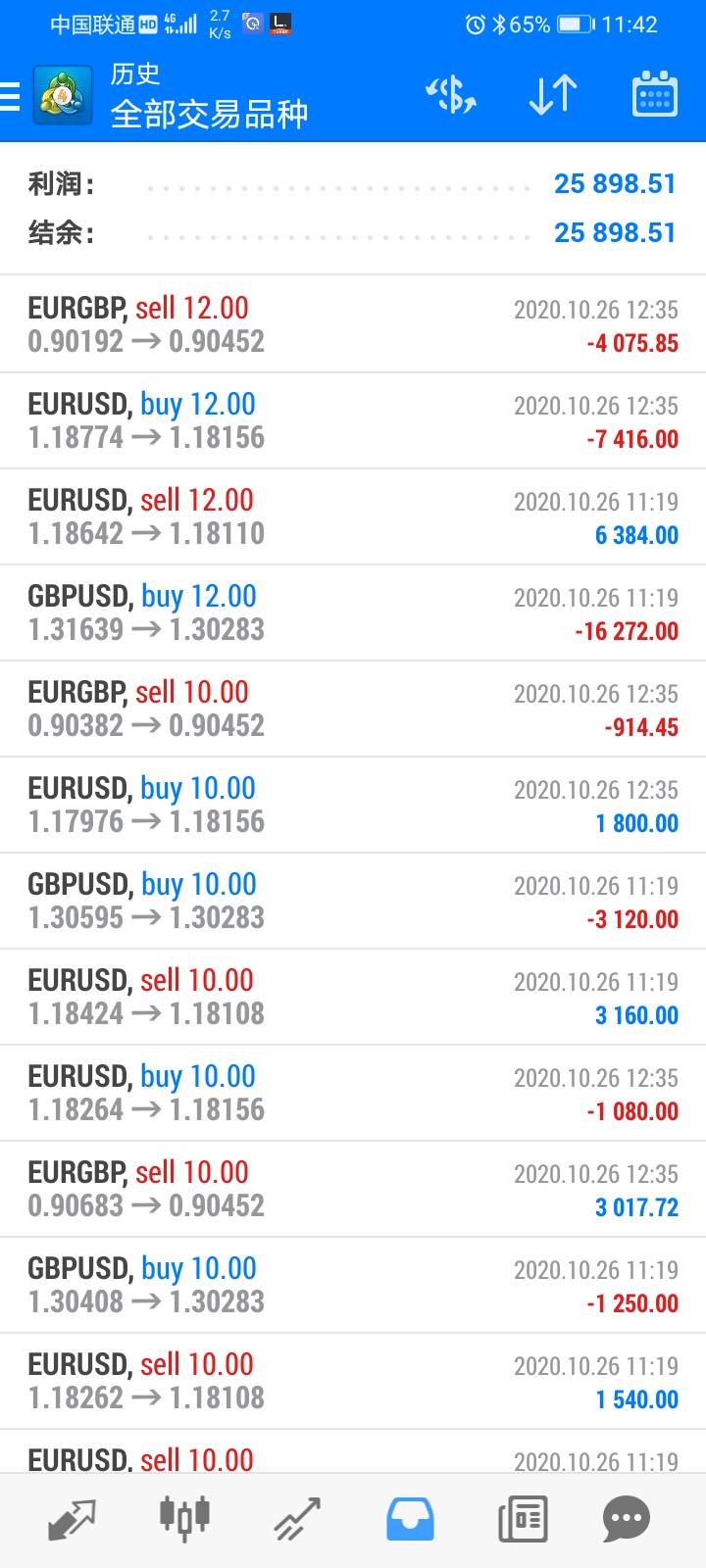Open the symbol filter with dollar icon

click(451, 96)
